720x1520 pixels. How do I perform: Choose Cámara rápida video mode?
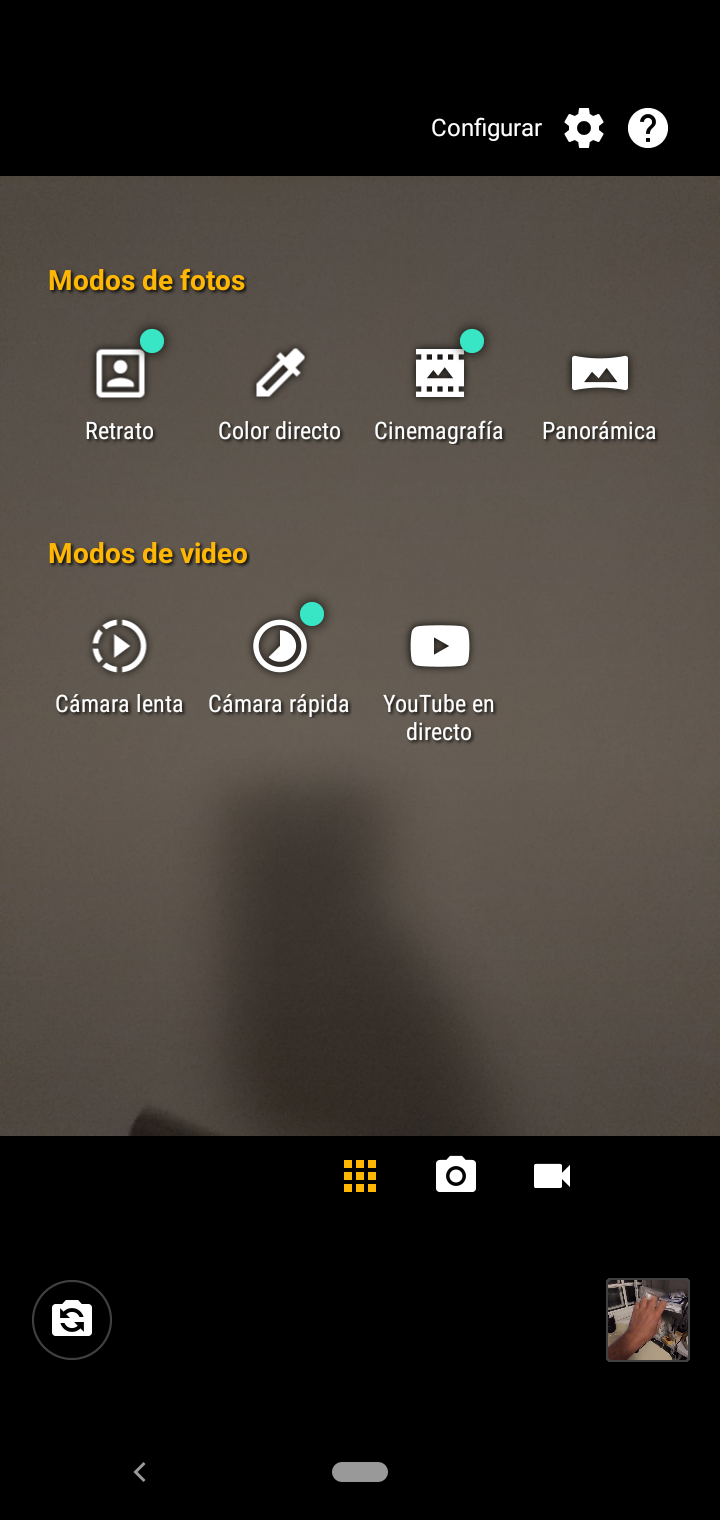(279, 667)
